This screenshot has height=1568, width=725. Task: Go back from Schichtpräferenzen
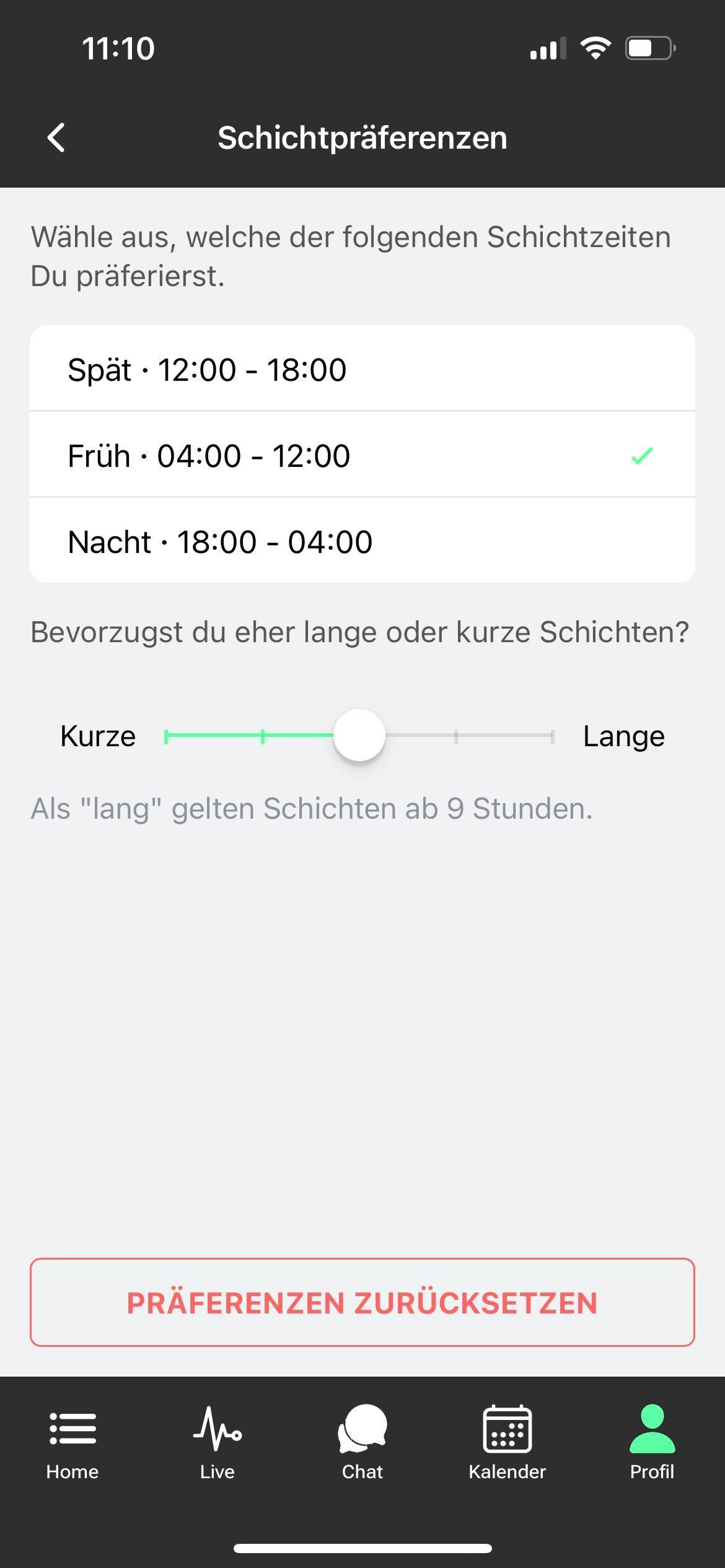click(x=56, y=137)
